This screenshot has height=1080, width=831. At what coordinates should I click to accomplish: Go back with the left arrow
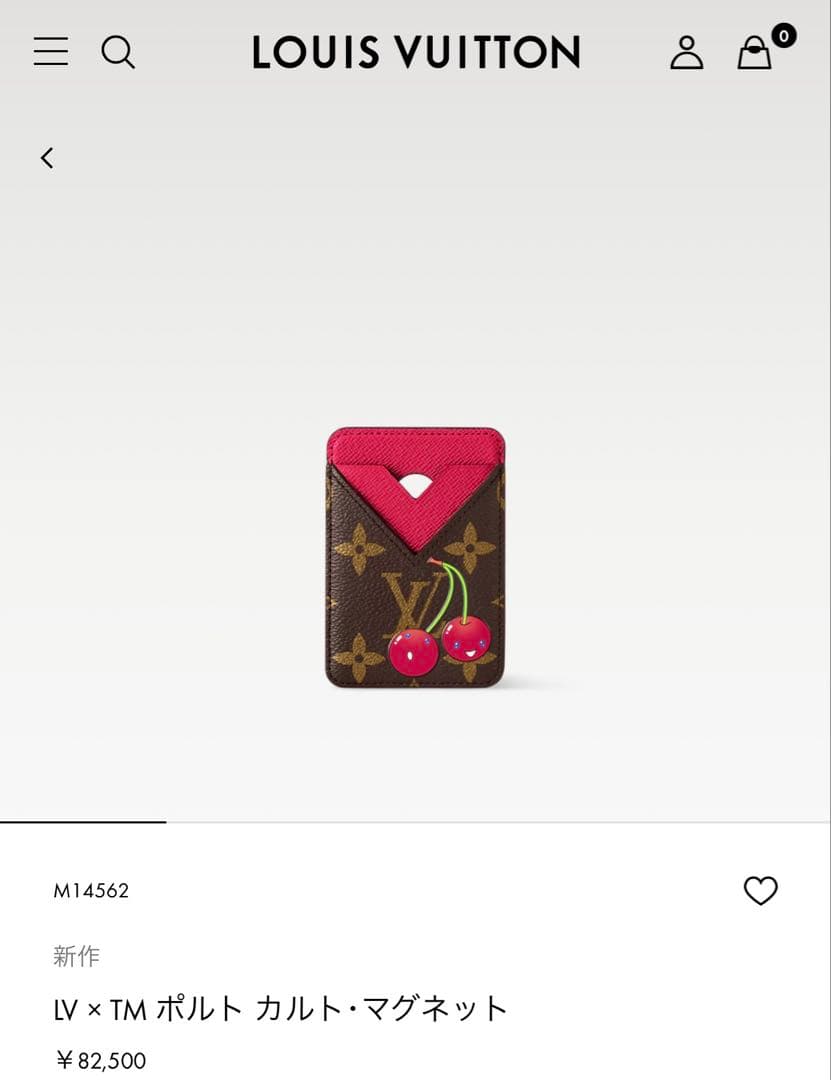click(x=47, y=158)
